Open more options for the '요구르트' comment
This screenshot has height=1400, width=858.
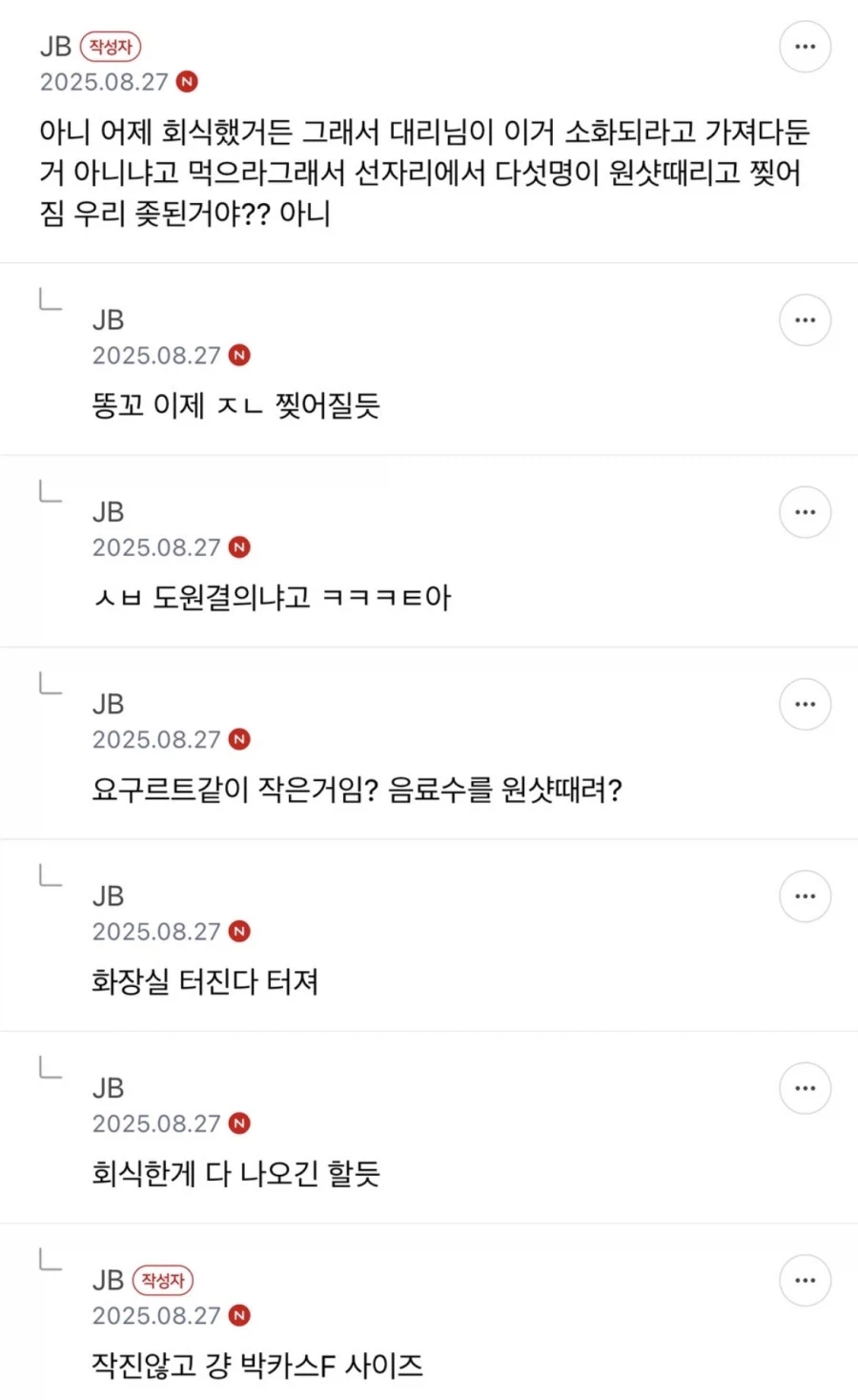click(x=805, y=704)
